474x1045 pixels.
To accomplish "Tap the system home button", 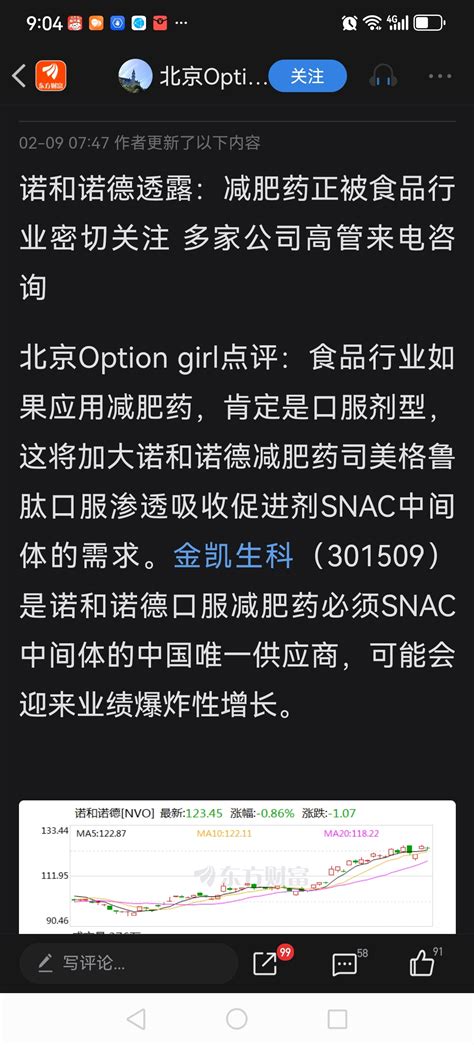I will (x=237, y=1019).
